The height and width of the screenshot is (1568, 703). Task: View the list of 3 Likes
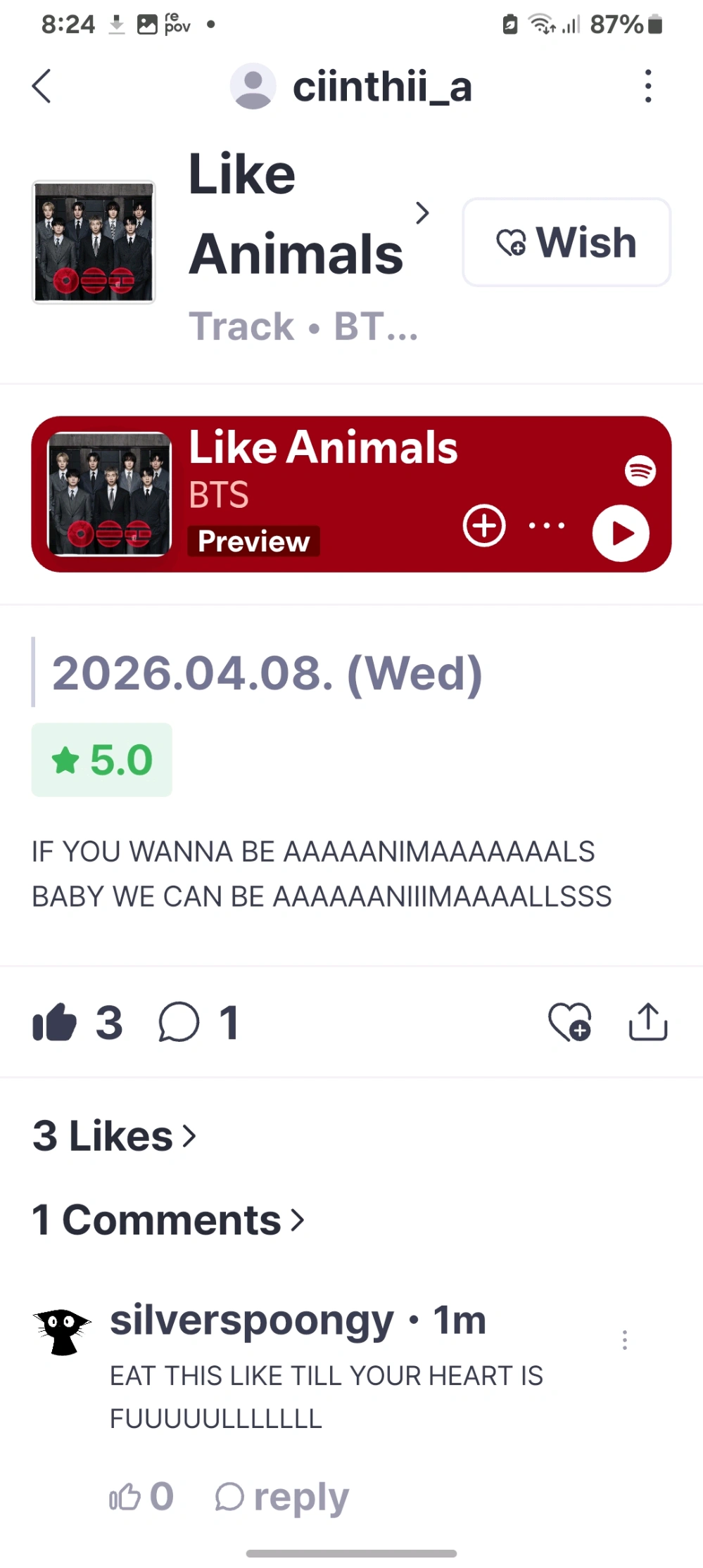pyautogui.click(x=114, y=1135)
